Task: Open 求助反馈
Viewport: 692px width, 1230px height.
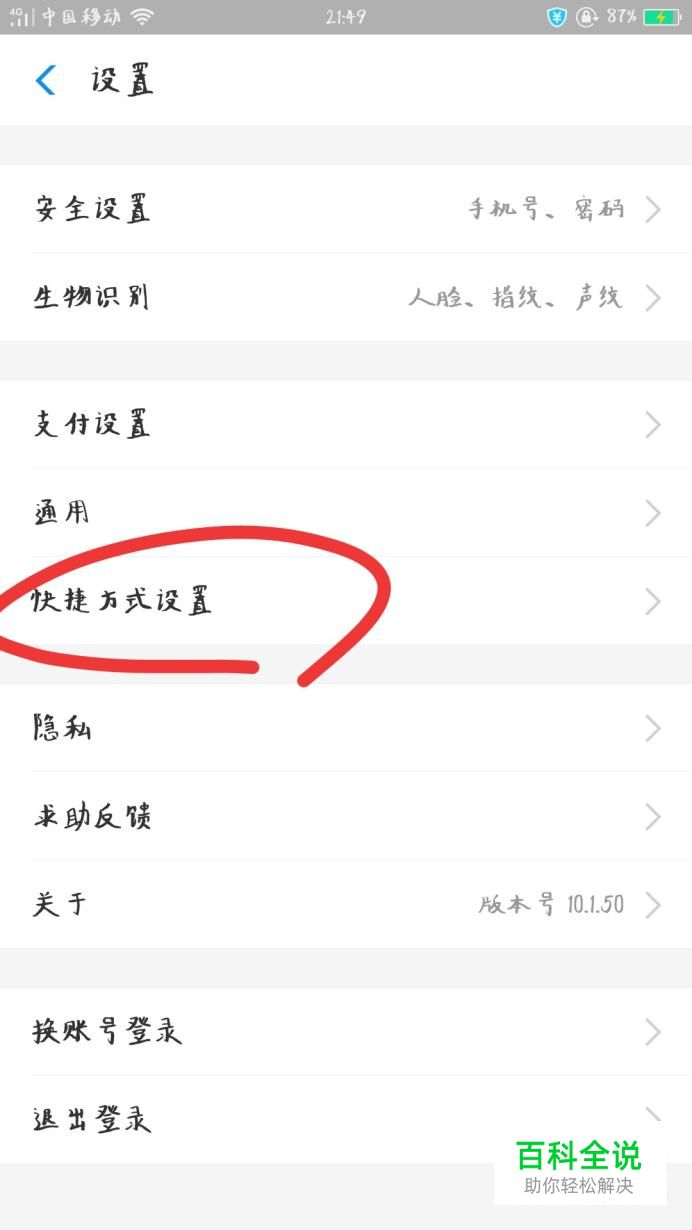Action: point(346,817)
